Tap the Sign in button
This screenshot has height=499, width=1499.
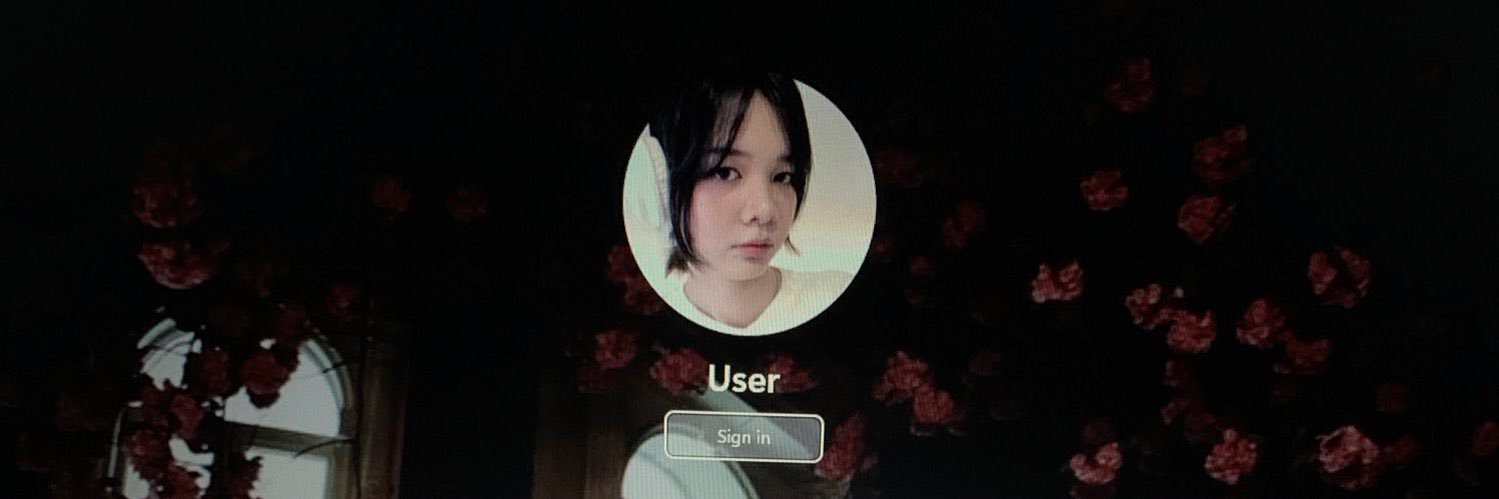(743, 437)
